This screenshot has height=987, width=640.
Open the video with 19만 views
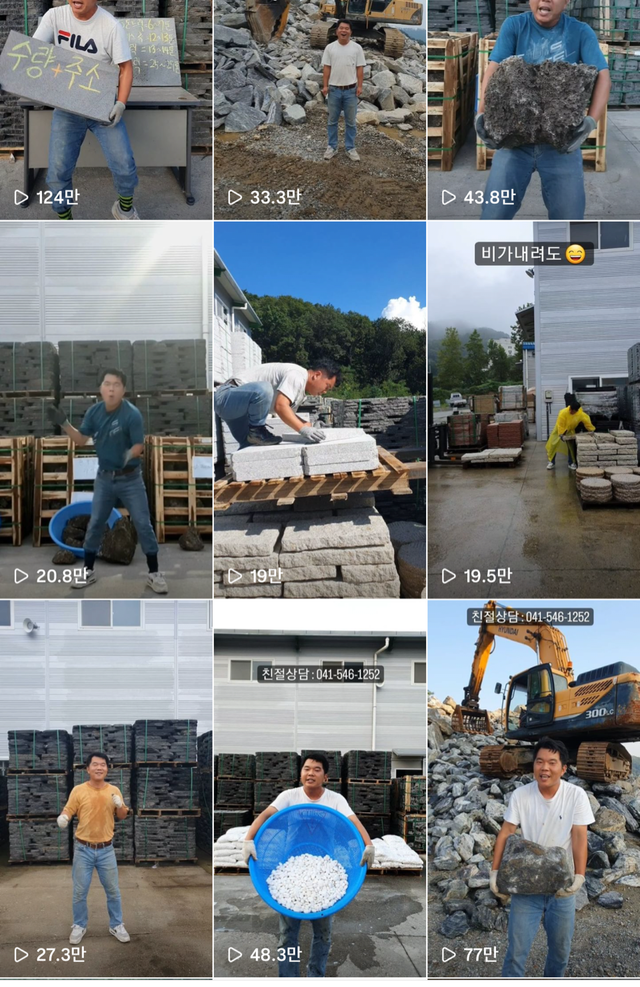[320, 409]
